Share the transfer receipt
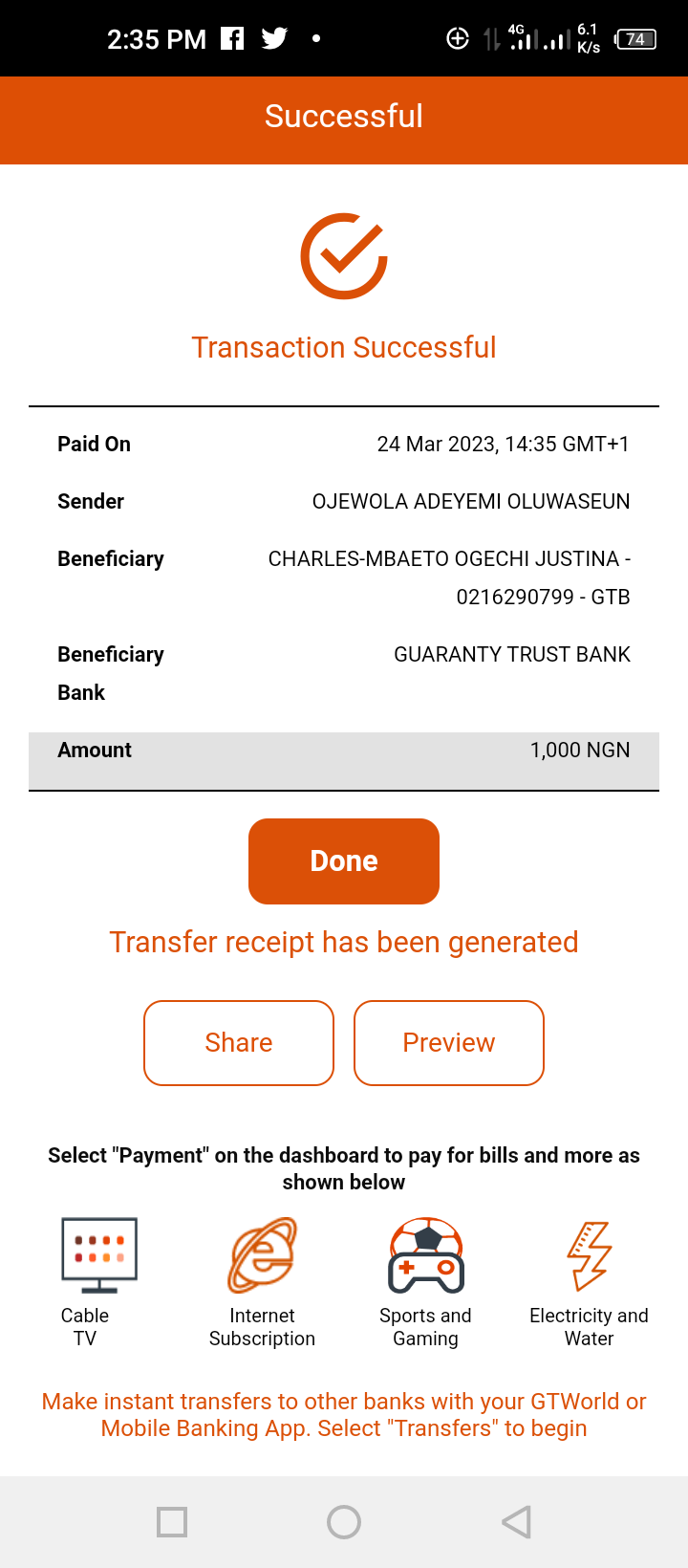The height and width of the screenshot is (1568, 688). tap(239, 1042)
